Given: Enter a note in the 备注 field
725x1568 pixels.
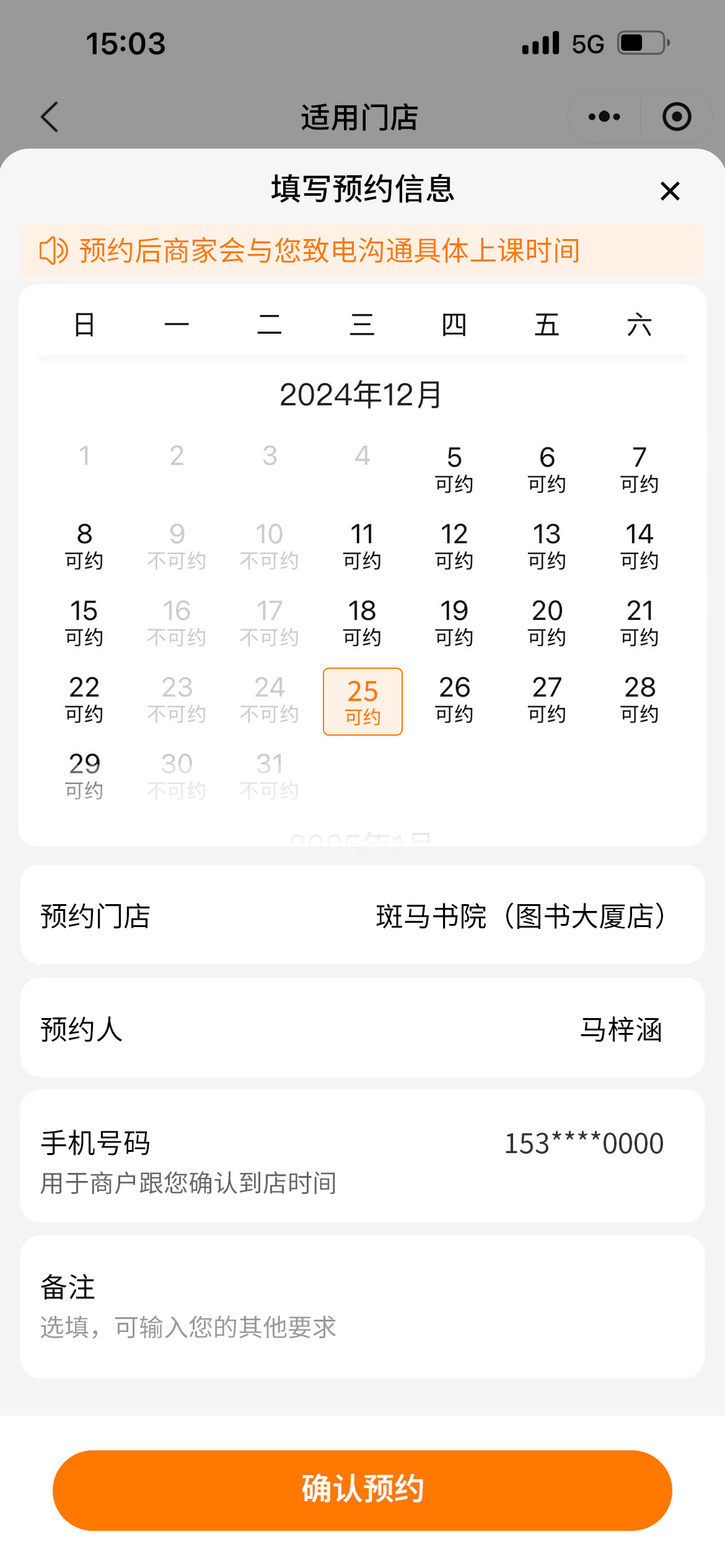Looking at the screenshot, I should tap(362, 1328).
